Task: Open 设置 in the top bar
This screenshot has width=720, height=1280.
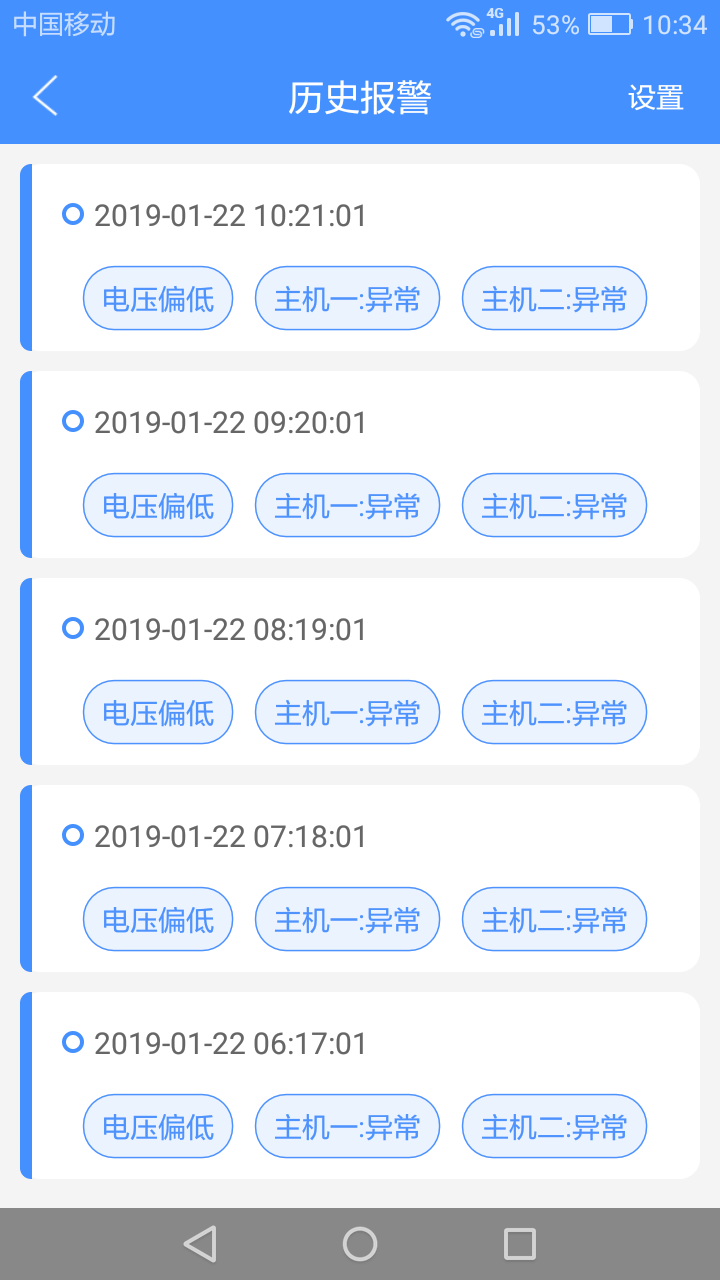Action: pyautogui.click(x=655, y=98)
